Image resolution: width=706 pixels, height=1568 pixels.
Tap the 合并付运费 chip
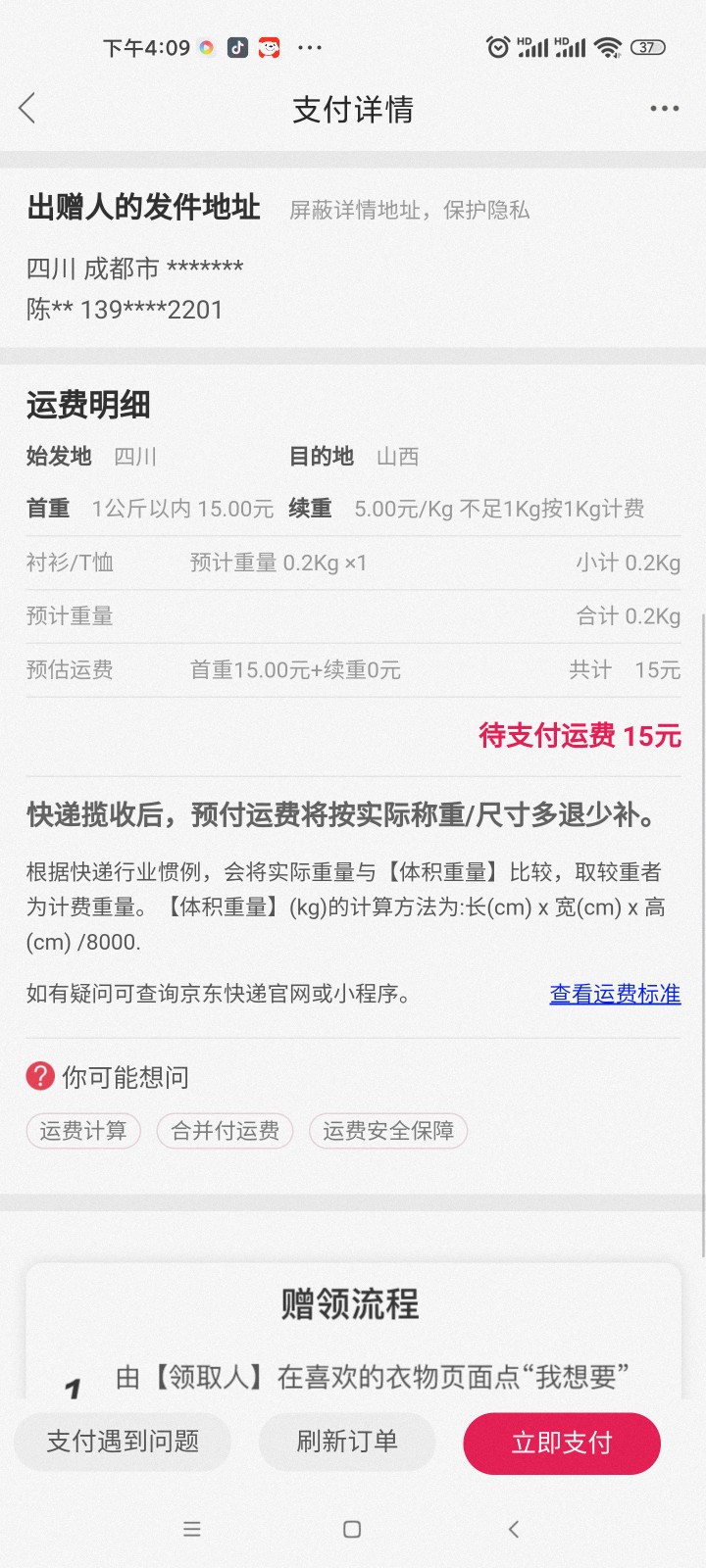pyautogui.click(x=225, y=1131)
